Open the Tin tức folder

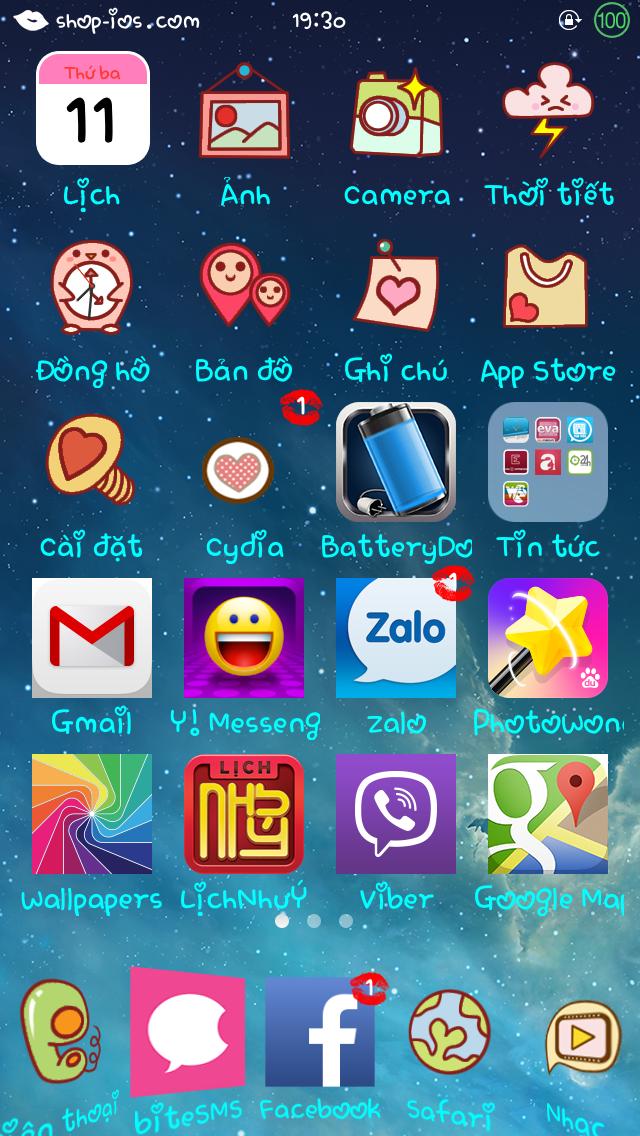548,462
